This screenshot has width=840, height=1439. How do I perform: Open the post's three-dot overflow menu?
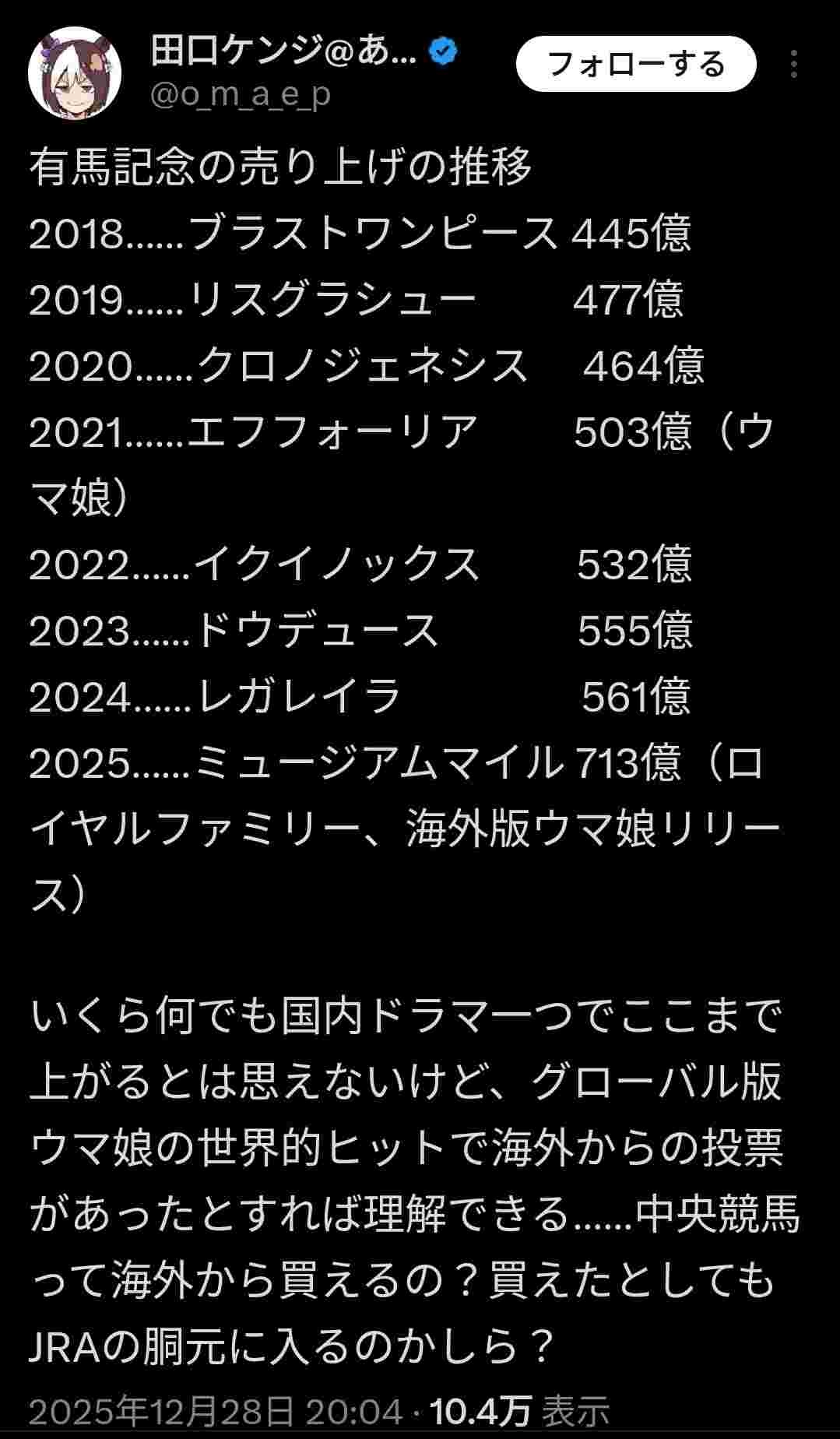tap(793, 64)
